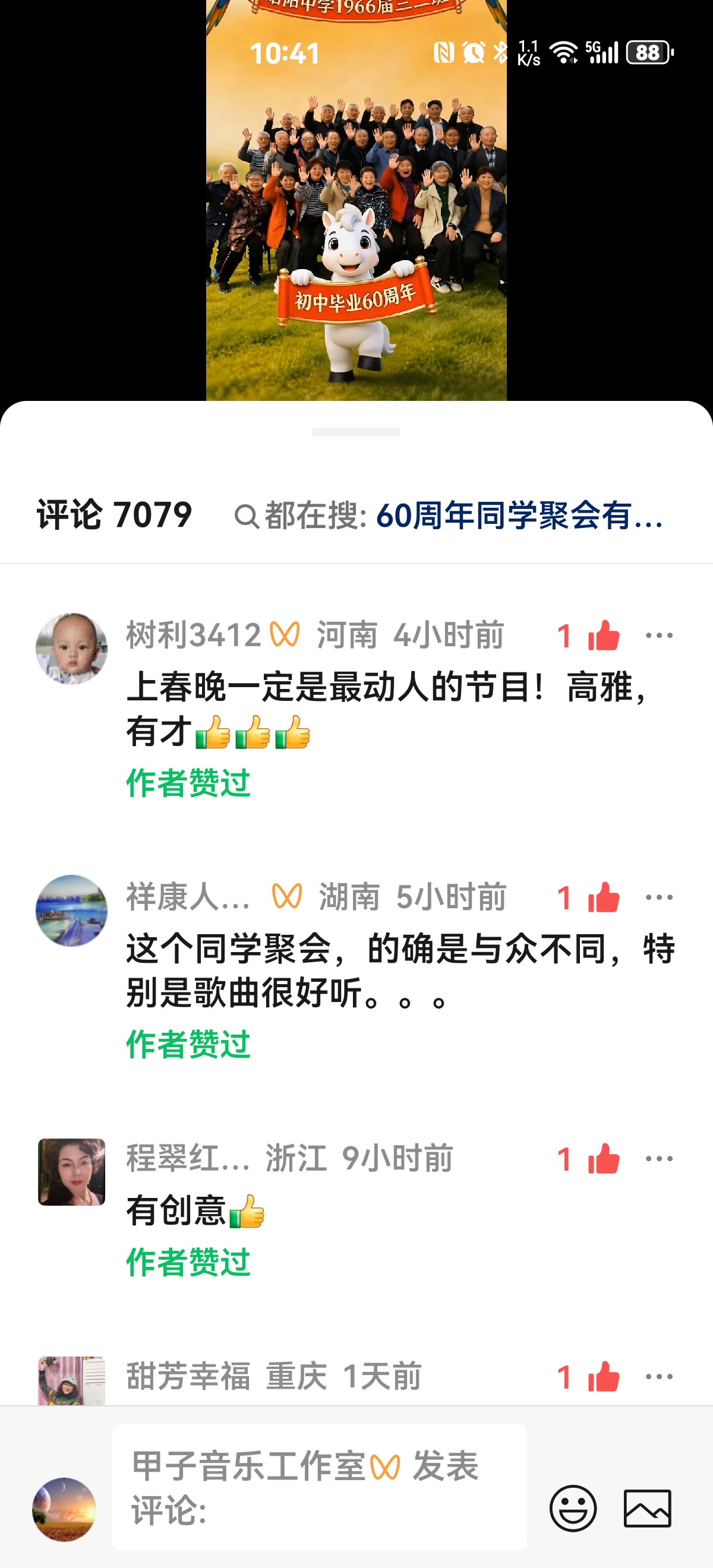Like the comment by 甜芳幸福
Screen dimensions: 713x1568
point(603,1376)
